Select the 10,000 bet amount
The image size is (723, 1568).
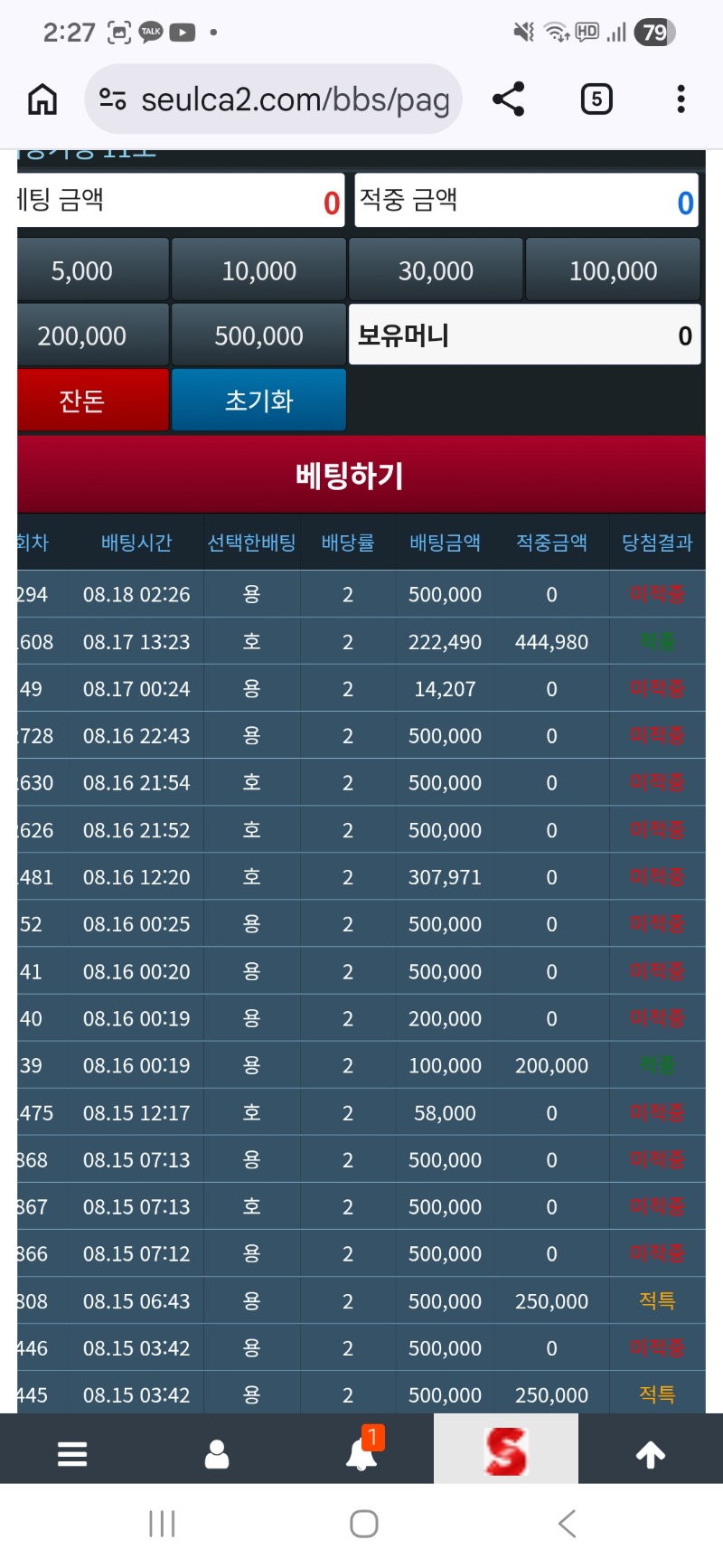coord(258,270)
